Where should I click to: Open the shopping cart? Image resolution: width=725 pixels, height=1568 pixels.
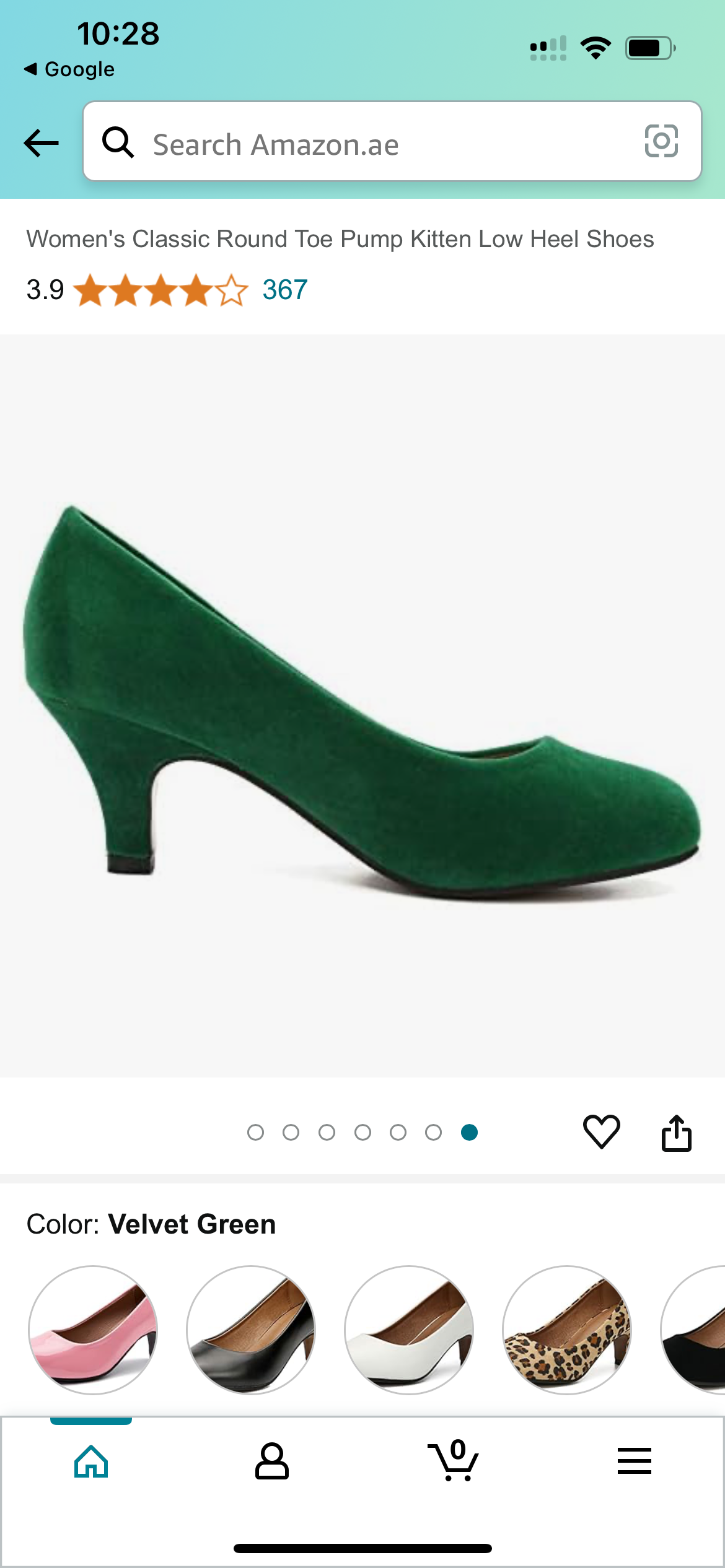pyautogui.click(x=454, y=1461)
